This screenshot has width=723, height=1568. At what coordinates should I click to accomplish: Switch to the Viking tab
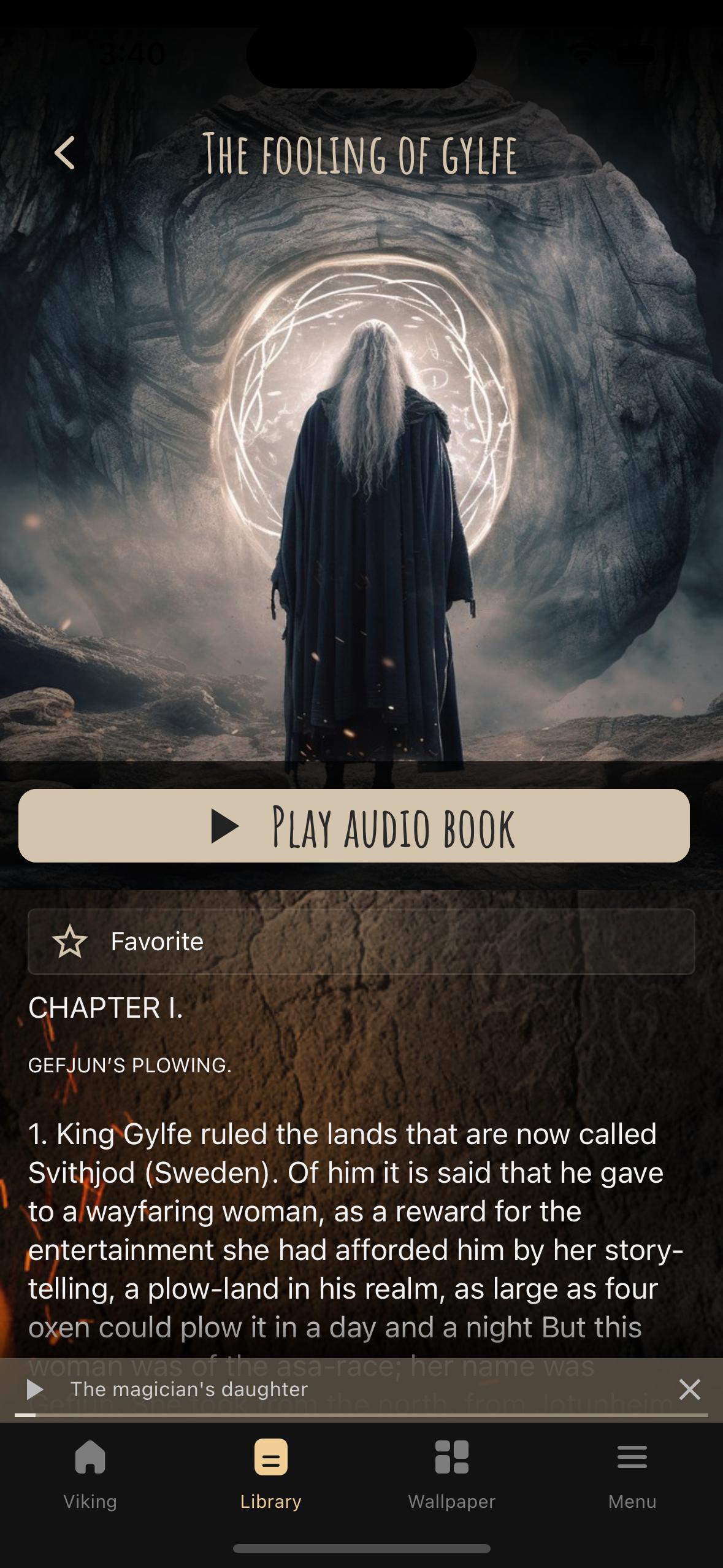[x=90, y=1475]
